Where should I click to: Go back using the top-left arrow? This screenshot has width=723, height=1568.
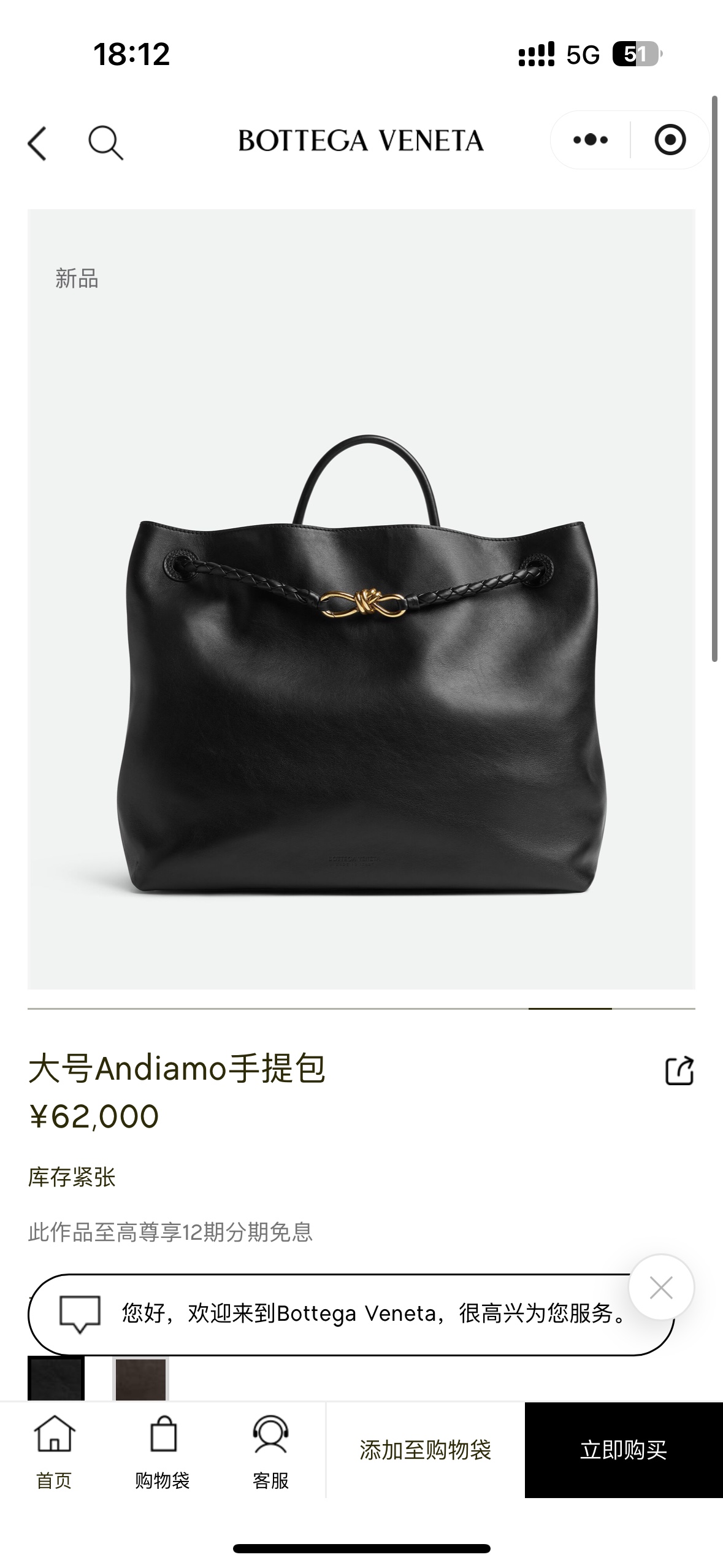point(37,143)
